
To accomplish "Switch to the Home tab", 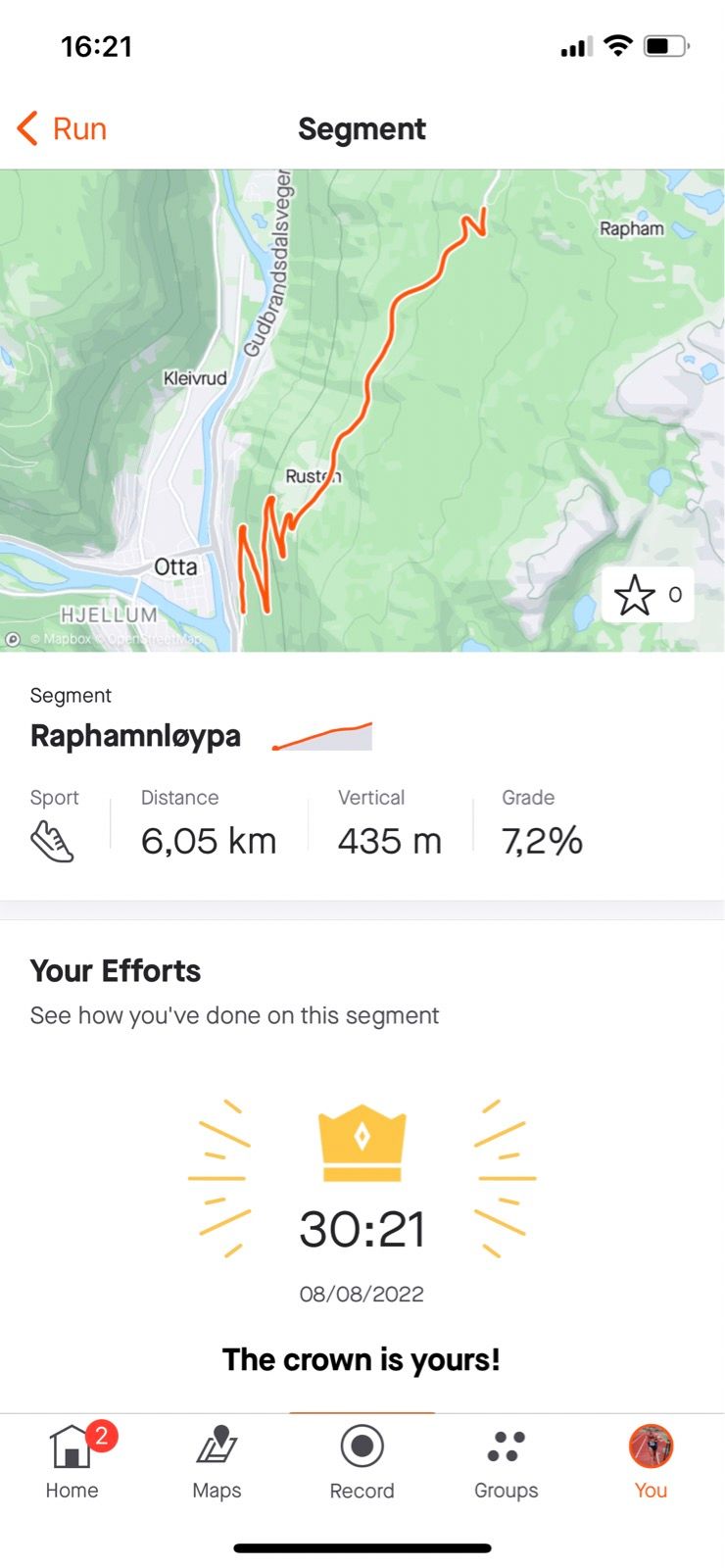I will (72, 1461).
